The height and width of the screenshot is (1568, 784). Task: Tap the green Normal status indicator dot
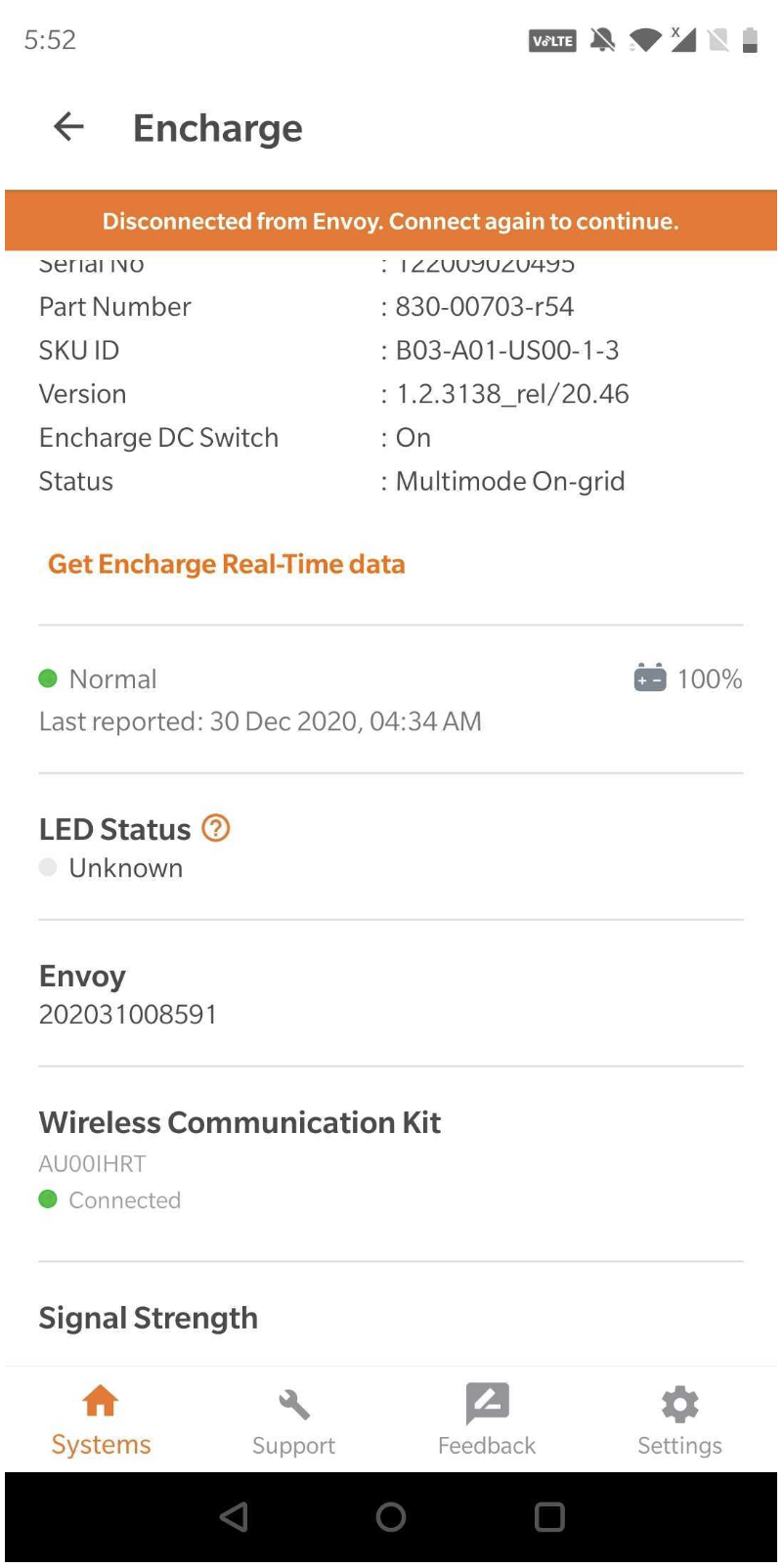pyautogui.click(x=47, y=677)
